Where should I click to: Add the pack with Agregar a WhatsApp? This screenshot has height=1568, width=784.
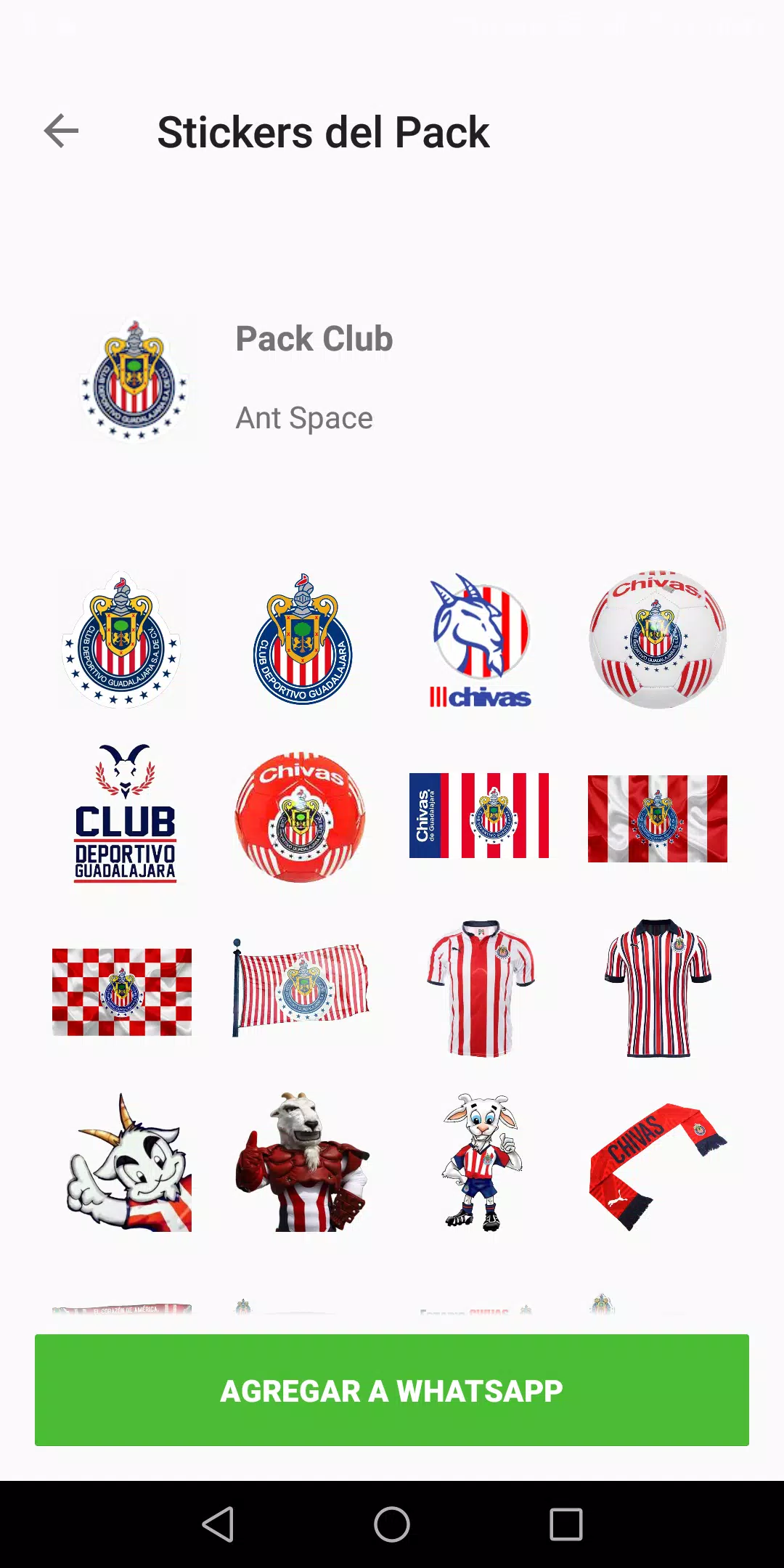[x=392, y=1390]
